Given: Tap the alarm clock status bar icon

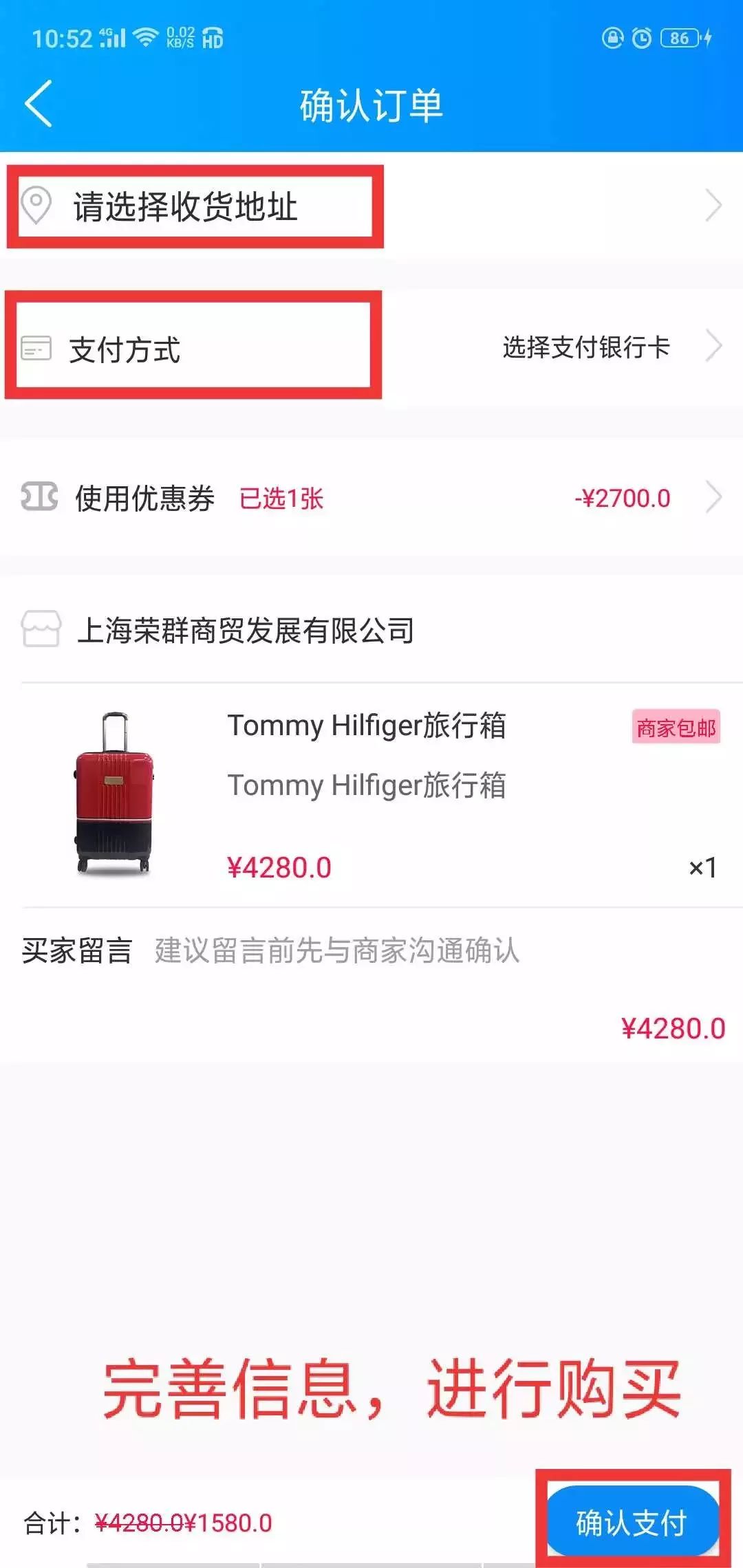Looking at the screenshot, I should tap(640, 38).
